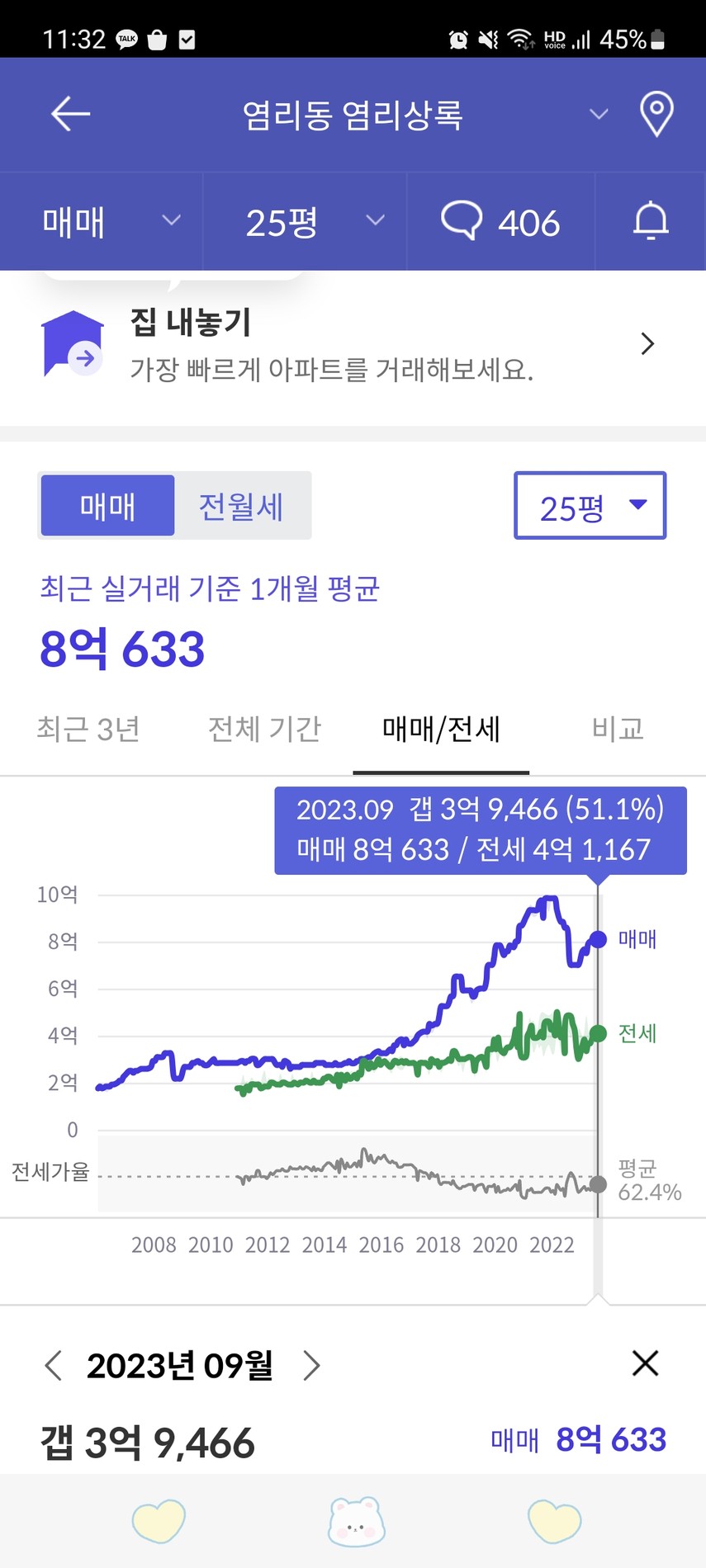Go to previous month before 2023년 09월
Screen dimensions: 706x1568
pos(54,1366)
